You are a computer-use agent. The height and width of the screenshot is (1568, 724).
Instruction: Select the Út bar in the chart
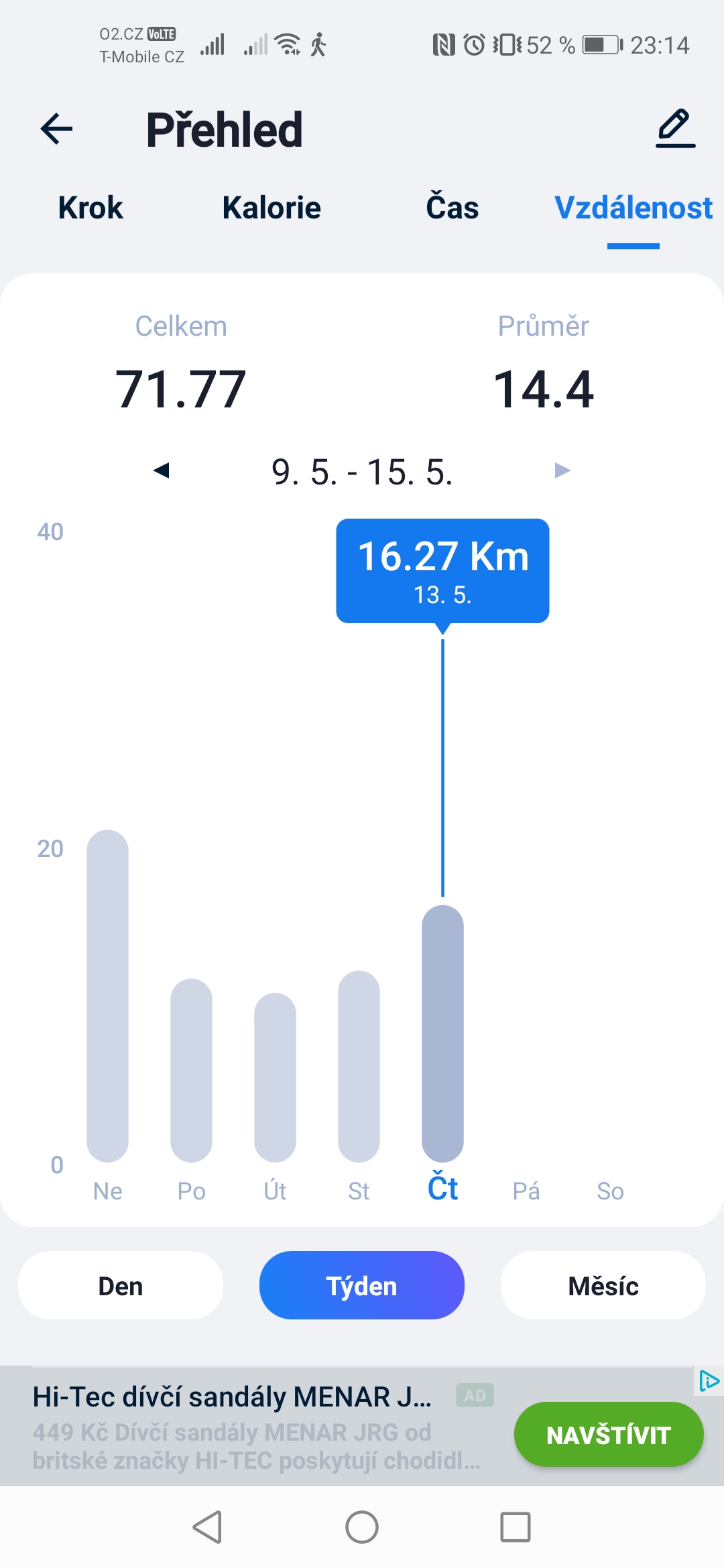tap(275, 1077)
